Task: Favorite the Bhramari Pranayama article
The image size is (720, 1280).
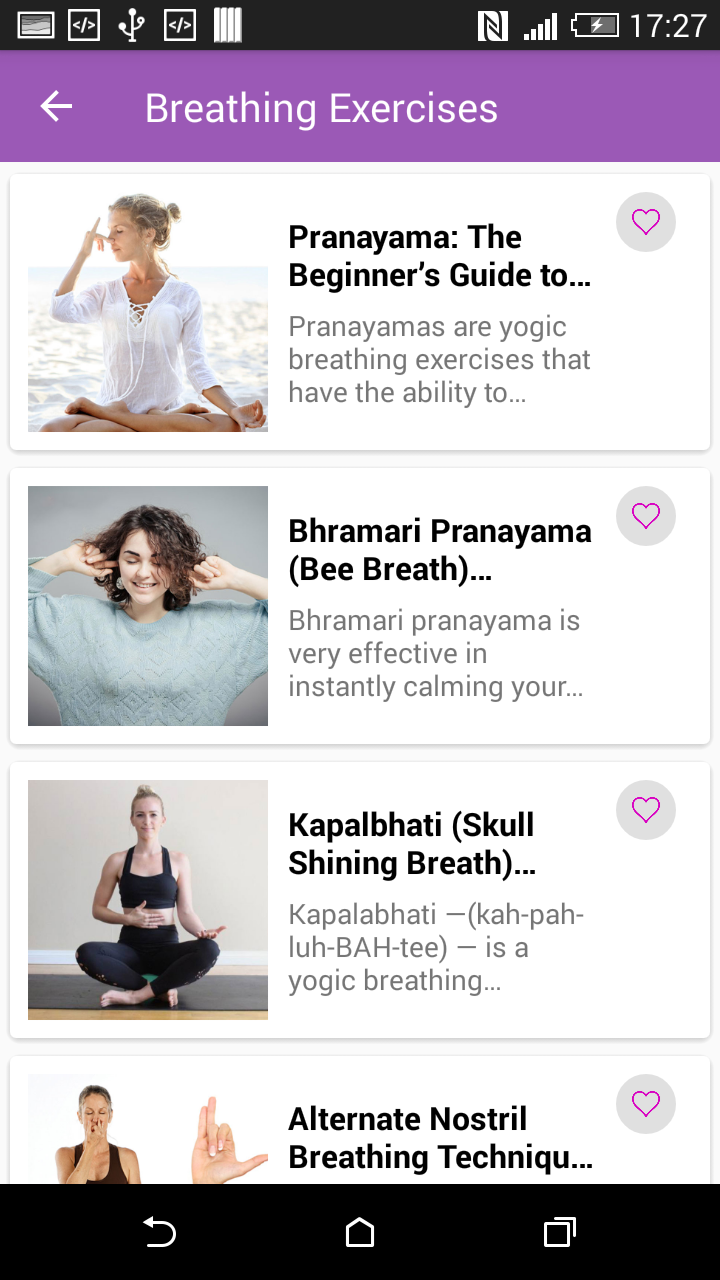Action: 645,516
